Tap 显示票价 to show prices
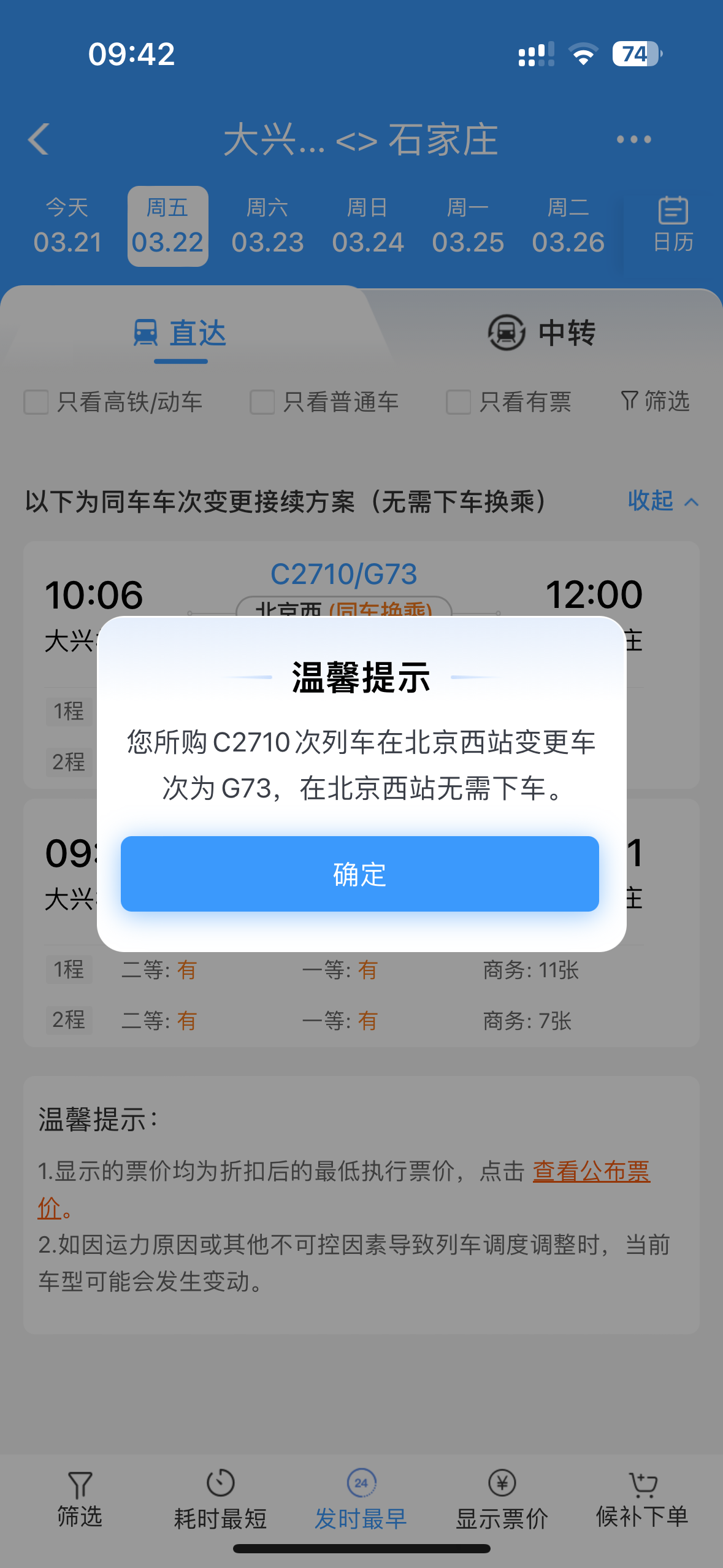The image size is (723, 1568). [x=502, y=1499]
